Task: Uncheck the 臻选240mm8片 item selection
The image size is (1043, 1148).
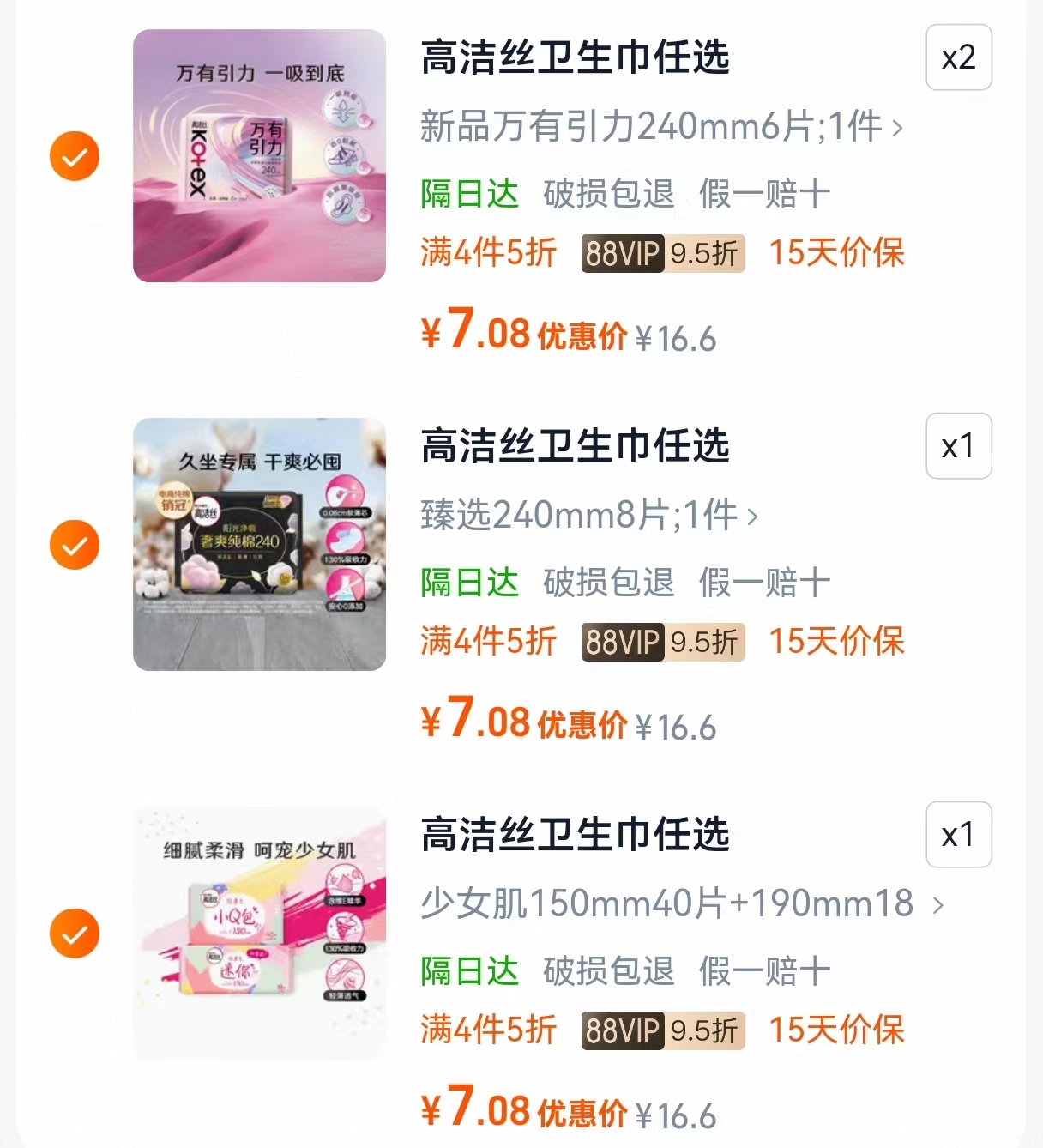Action: pyautogui.click(x=75, y=544)
